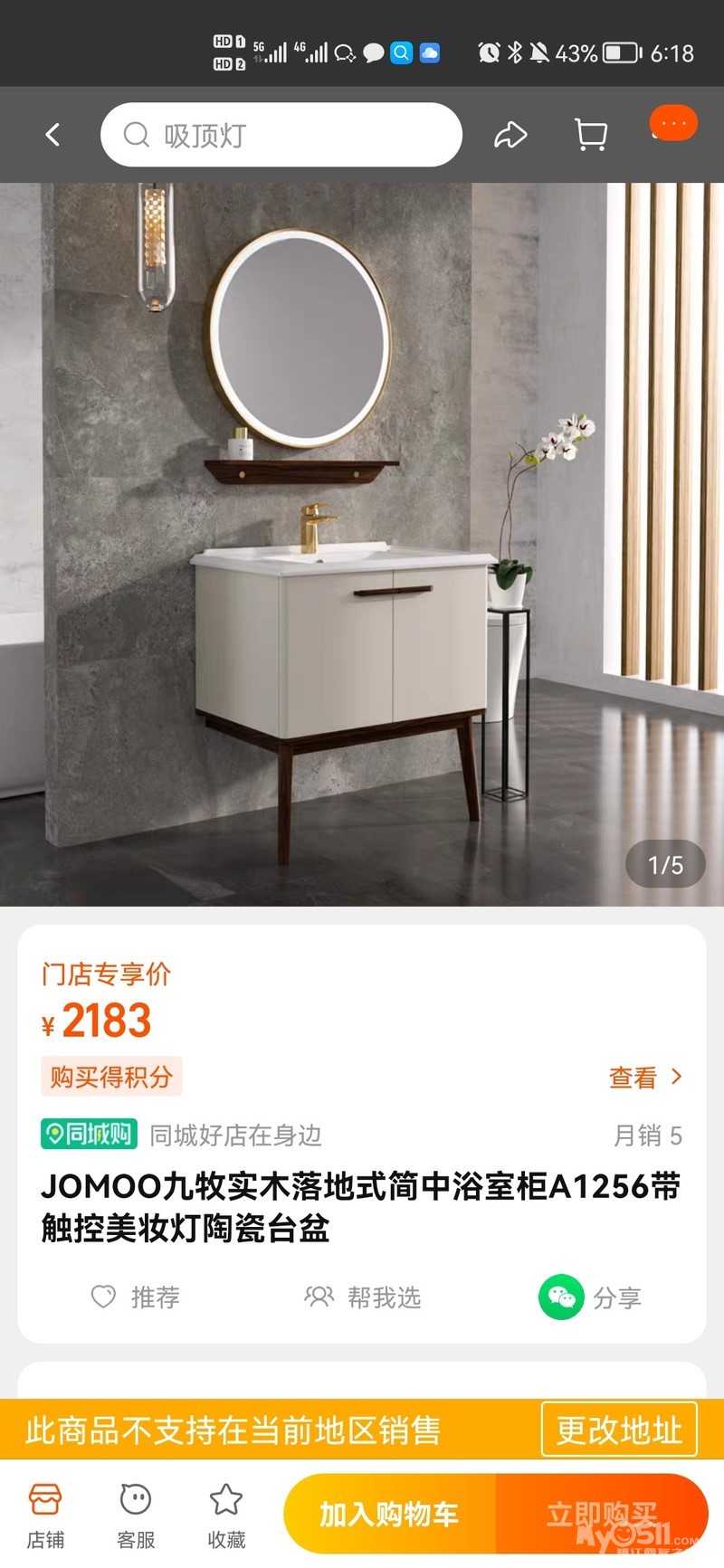This screenshot has width=724, height=1568.
Task: Open the orange more-options menu
Action: pos(673,124)
